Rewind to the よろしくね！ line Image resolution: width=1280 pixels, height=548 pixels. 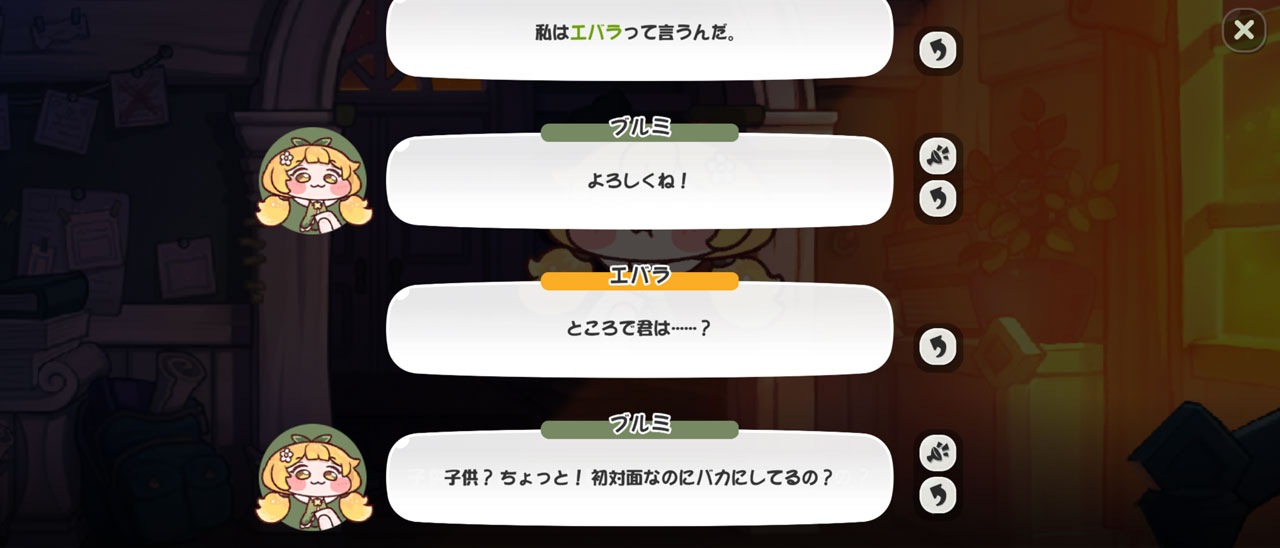coord(937,199)
